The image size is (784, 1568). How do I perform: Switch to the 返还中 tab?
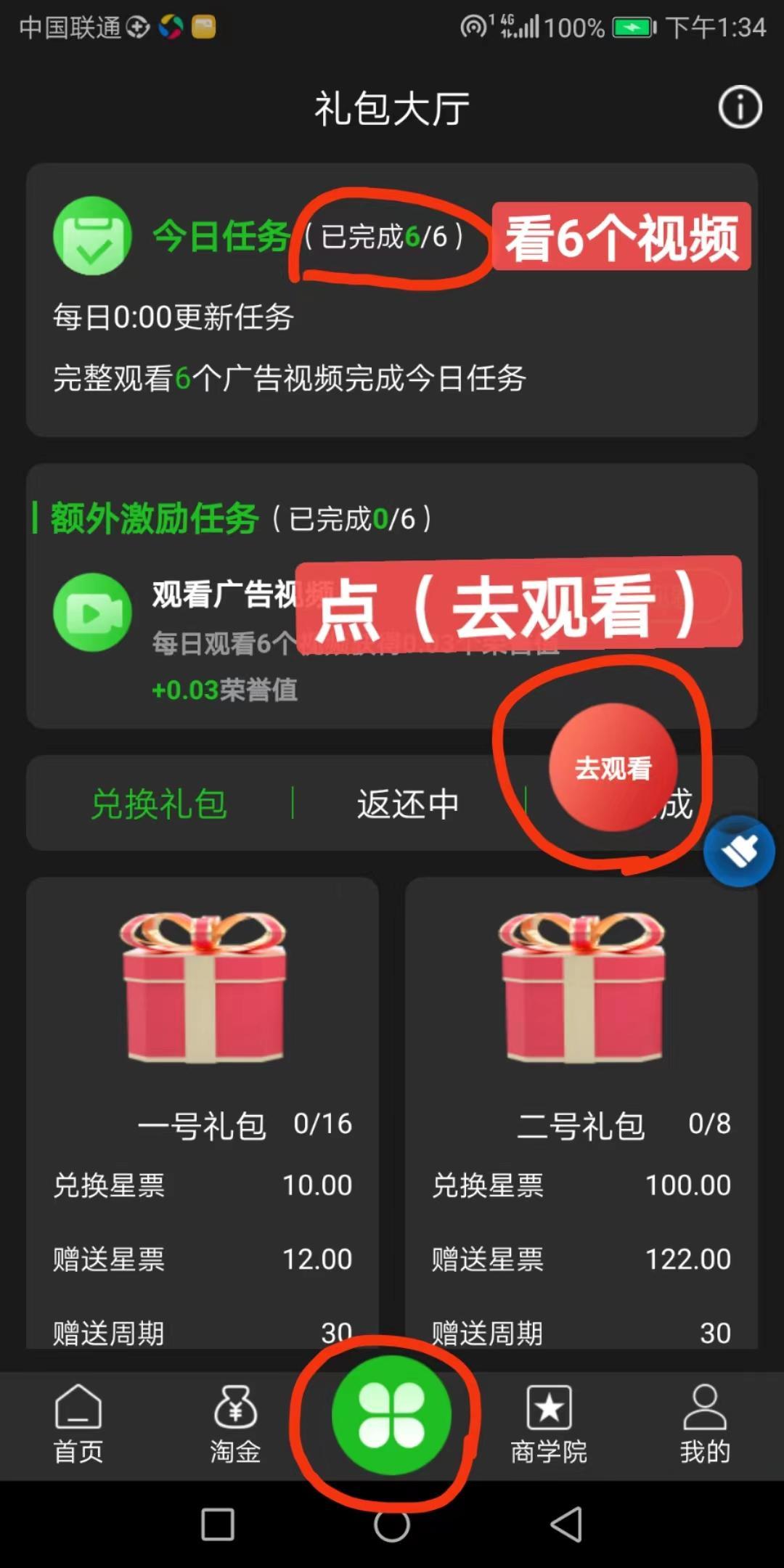[x=407, y=804]
